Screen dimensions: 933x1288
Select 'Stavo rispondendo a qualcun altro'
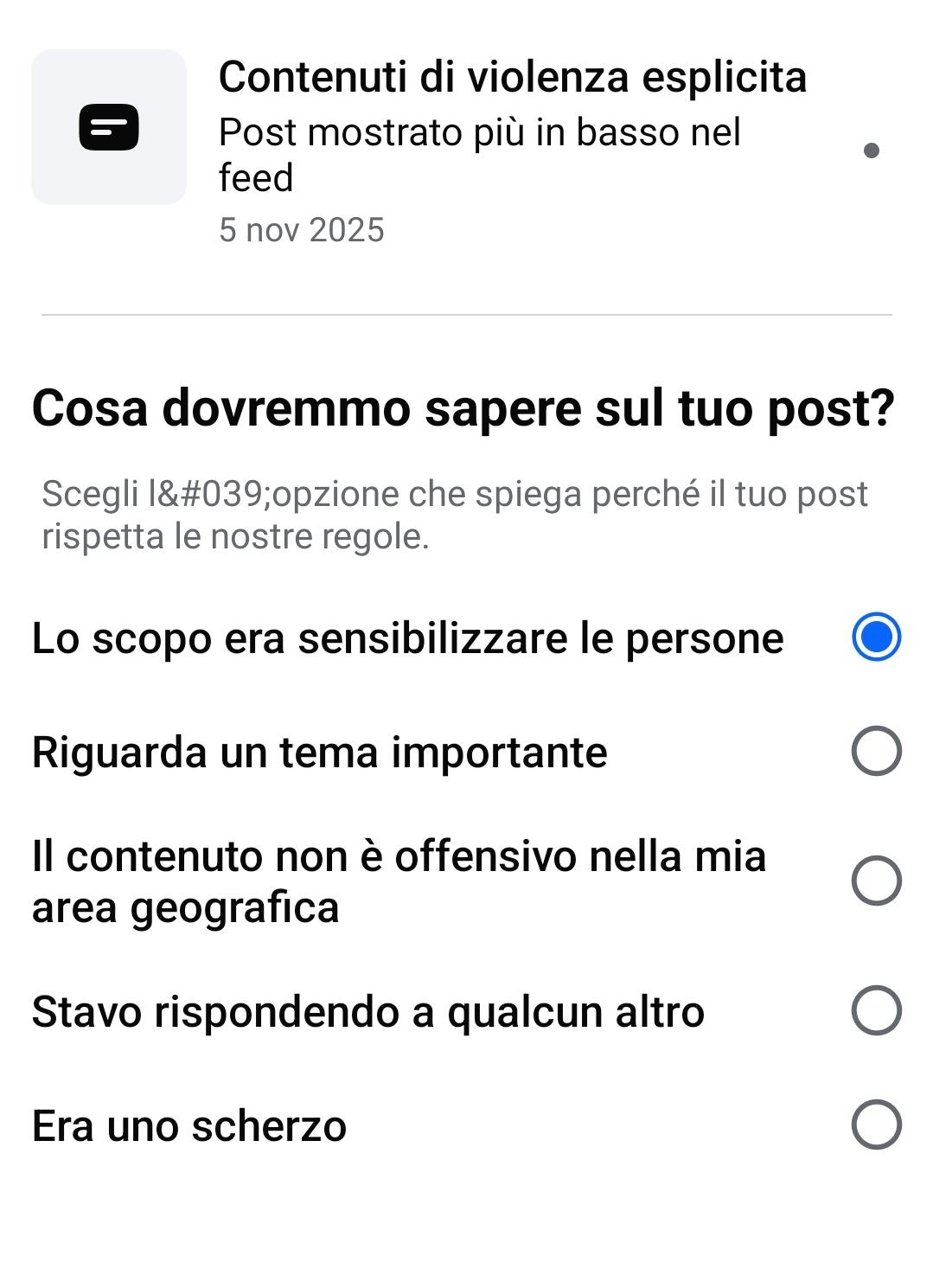coord(876,1010)
